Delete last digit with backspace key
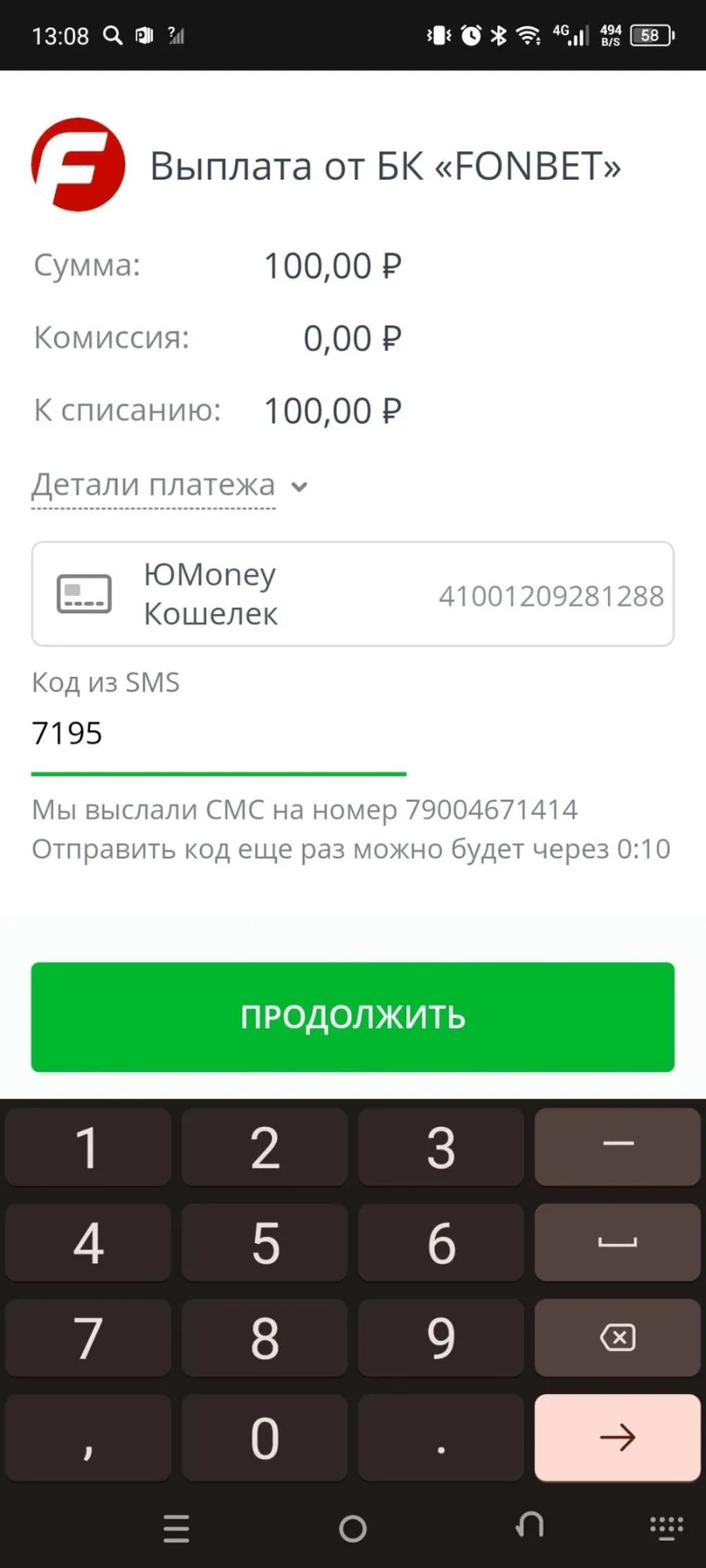The image size is (706, 1568). 618,1337
